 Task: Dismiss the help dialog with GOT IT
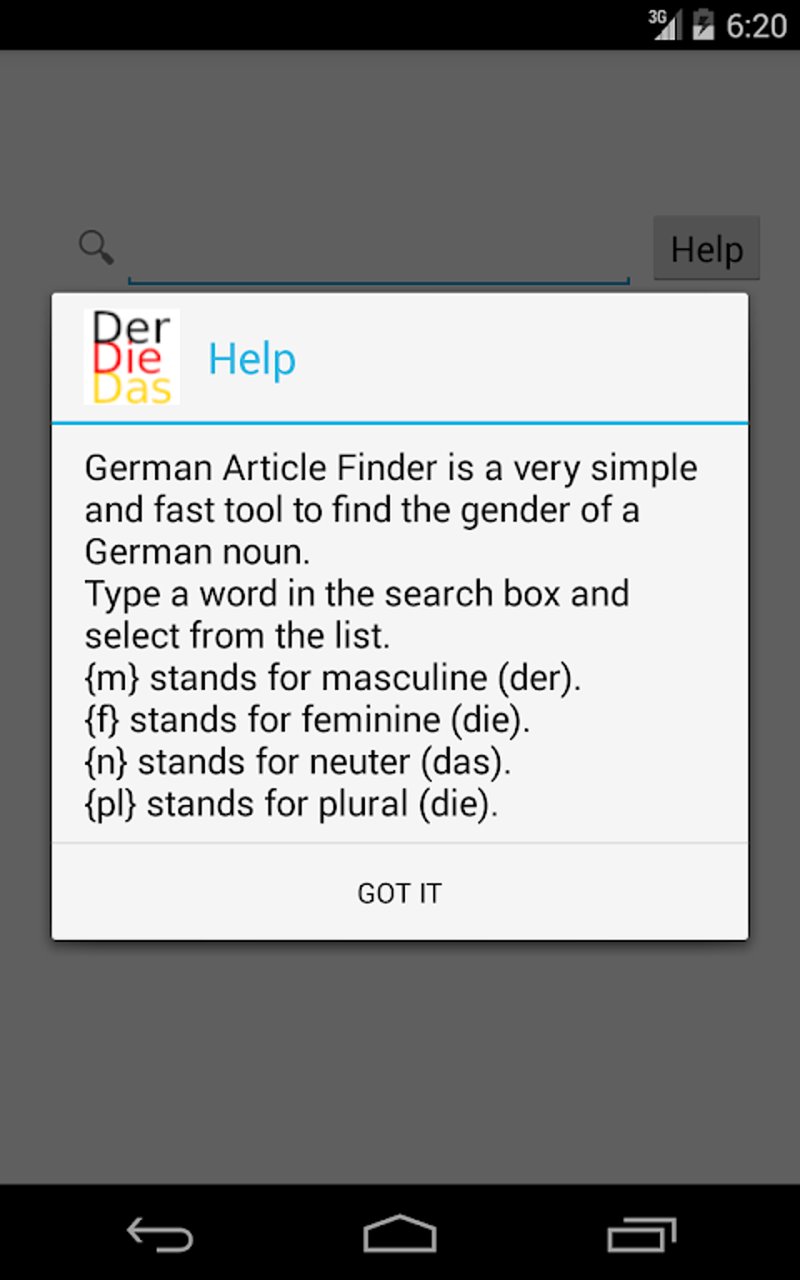click(x=399, y=892)
